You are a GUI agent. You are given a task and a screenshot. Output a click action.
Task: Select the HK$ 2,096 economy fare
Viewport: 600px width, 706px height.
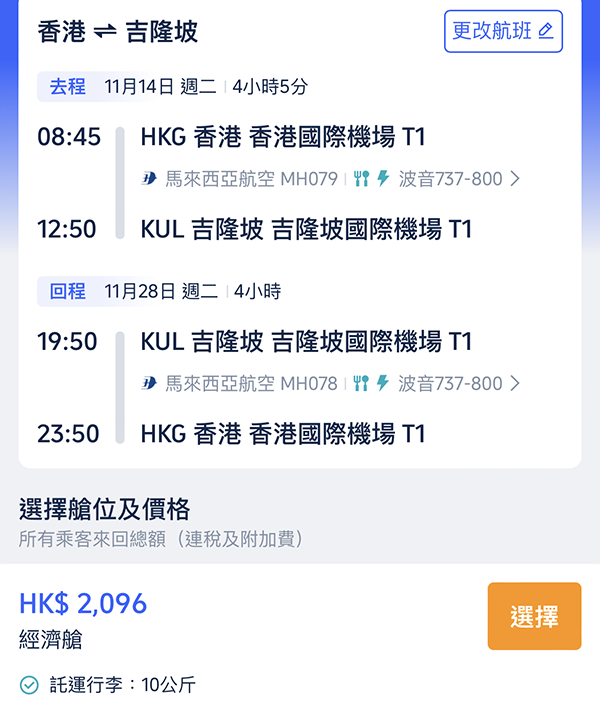tap(534, 616)
